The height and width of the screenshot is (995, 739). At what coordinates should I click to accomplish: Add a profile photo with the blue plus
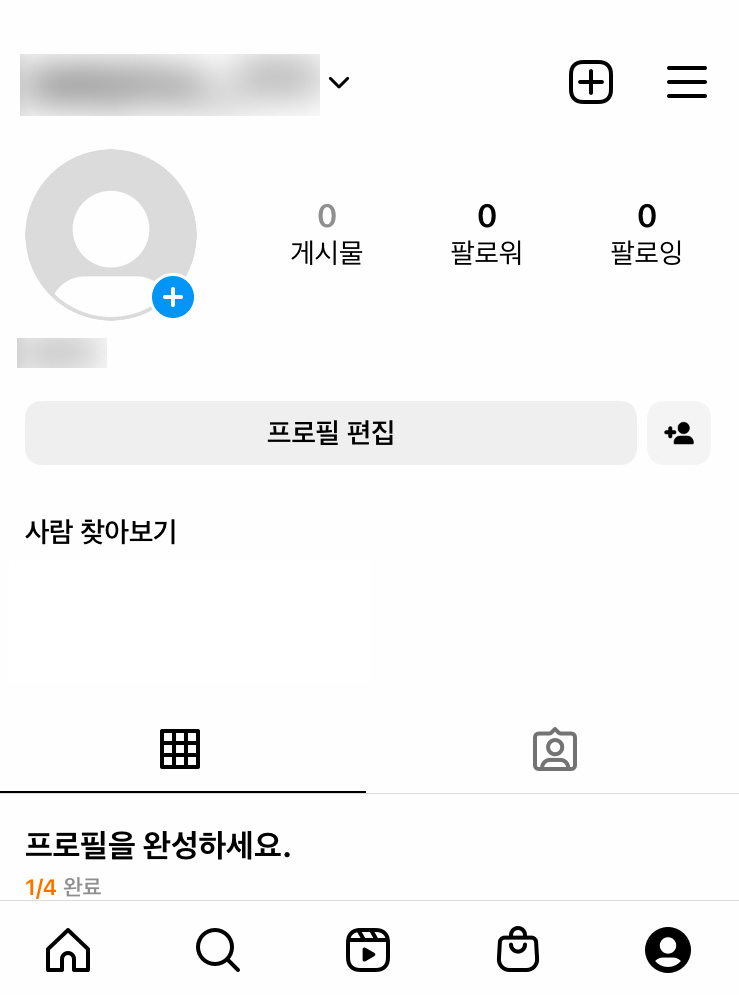[173, 297]
